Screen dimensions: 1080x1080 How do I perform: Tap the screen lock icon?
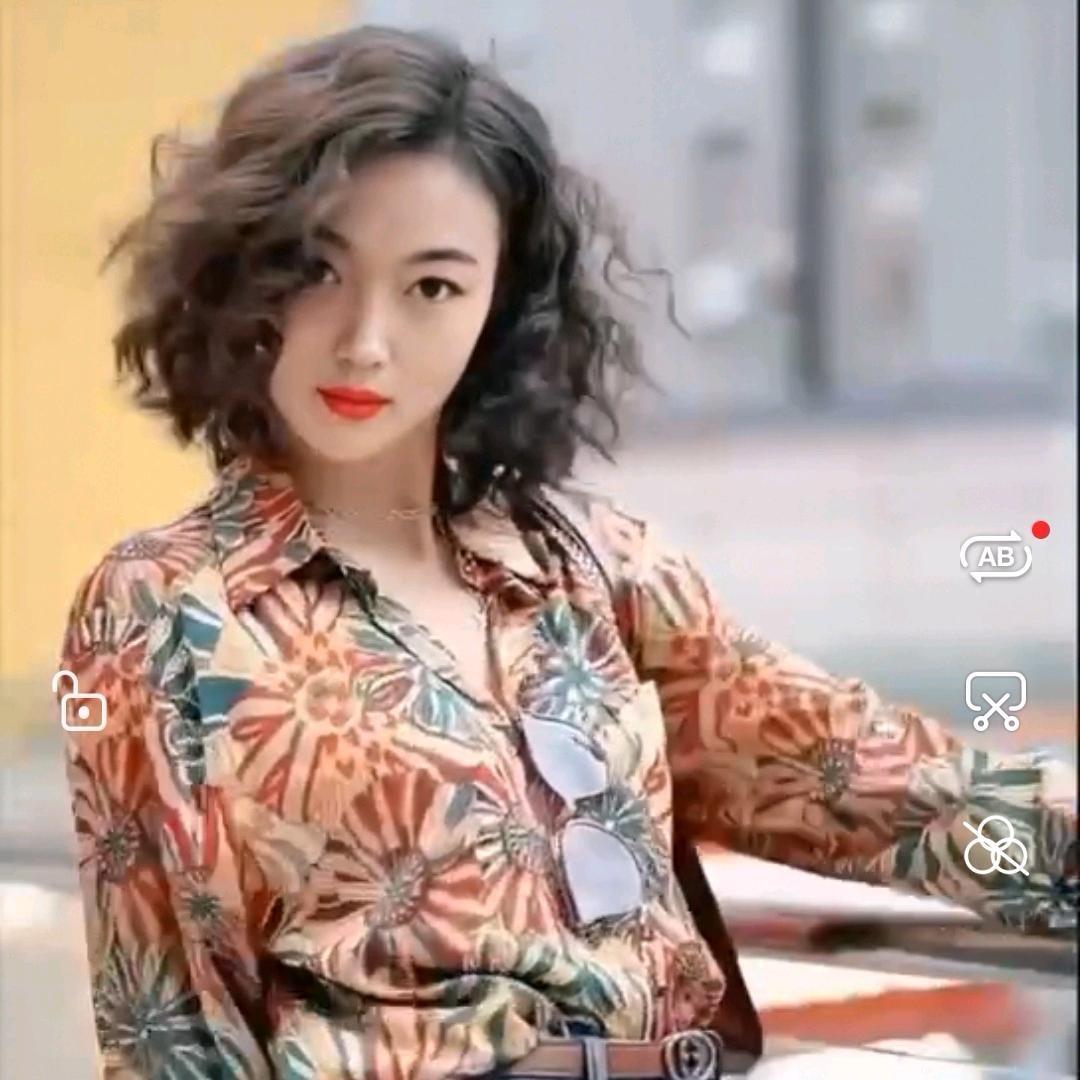[80, 702]
